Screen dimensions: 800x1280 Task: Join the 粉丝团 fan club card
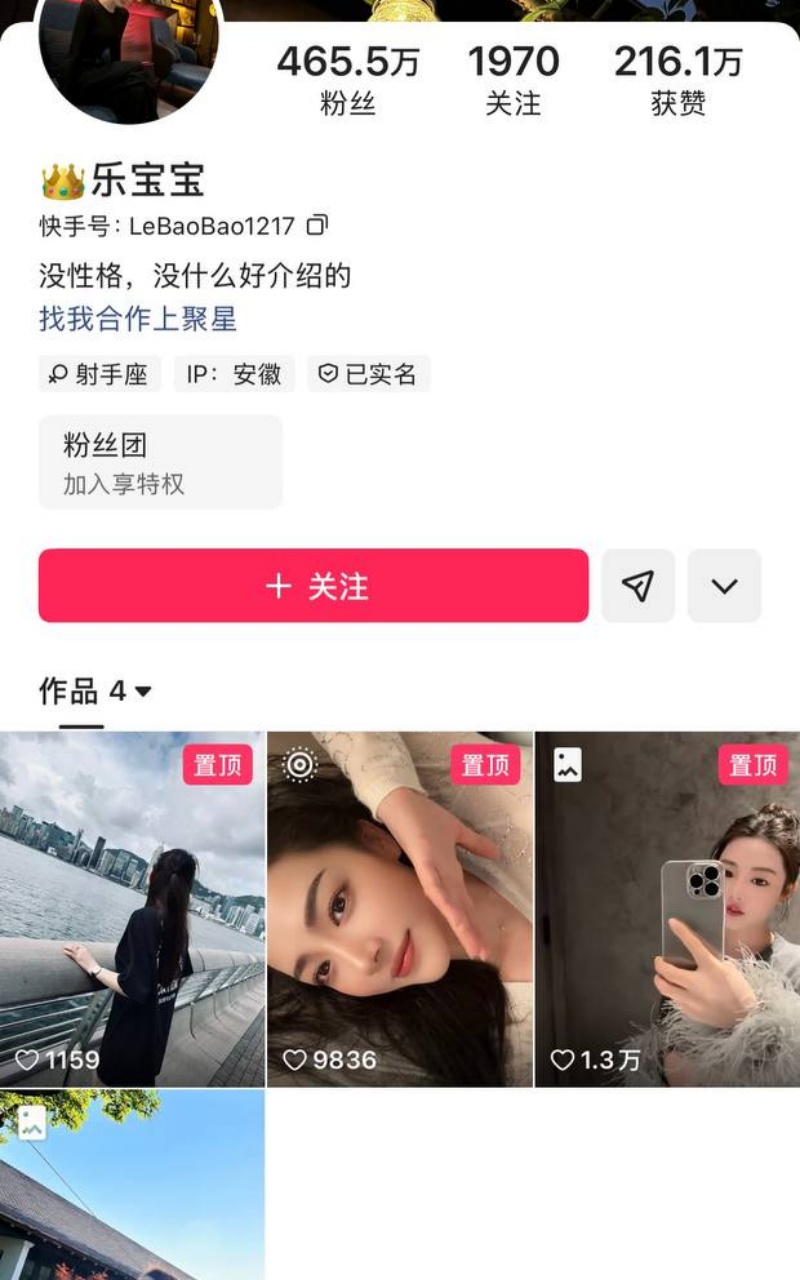(160, 462)
